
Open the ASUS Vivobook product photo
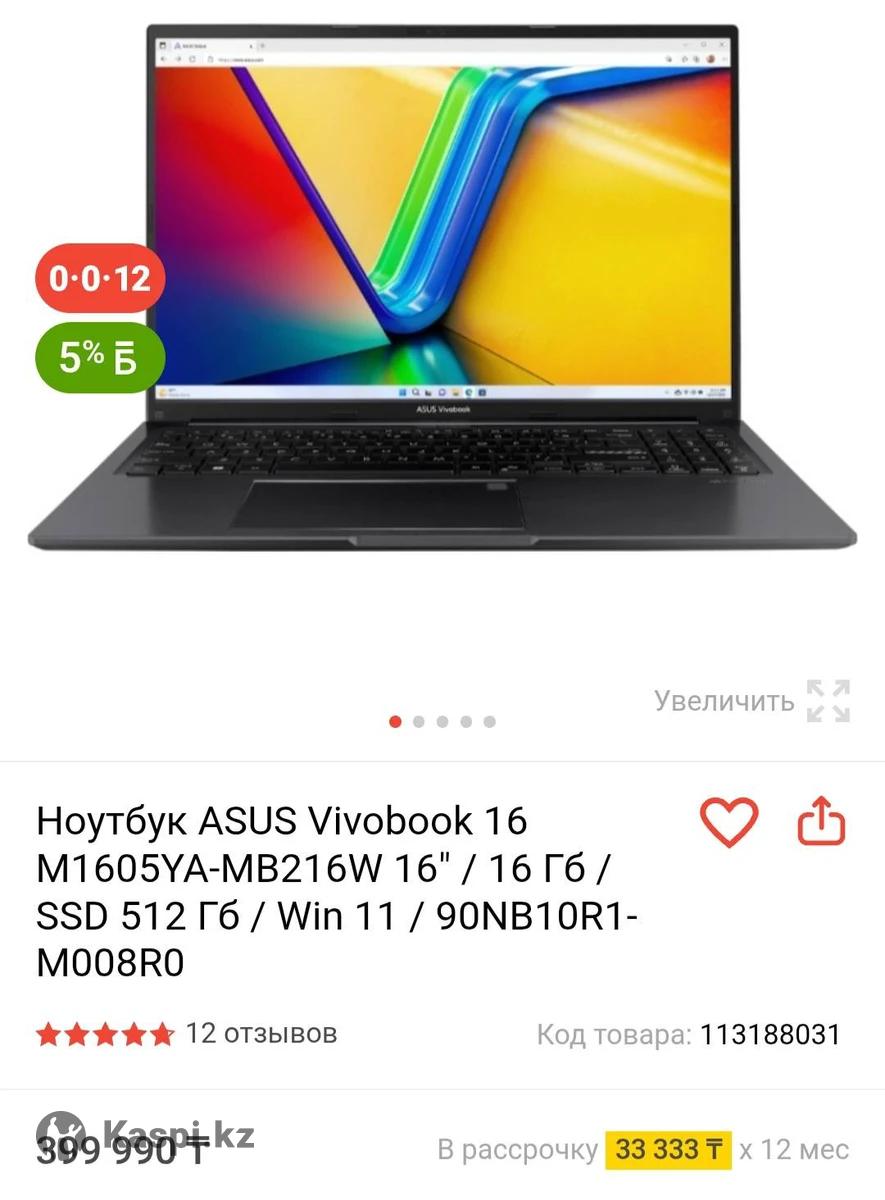click(x=442, y=290)
